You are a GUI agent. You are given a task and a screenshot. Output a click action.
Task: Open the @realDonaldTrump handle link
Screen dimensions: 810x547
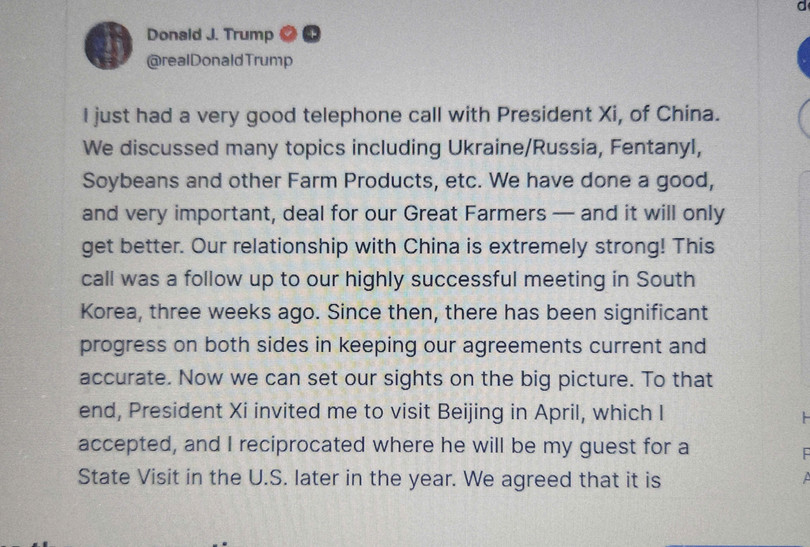(x=220, y=60)
